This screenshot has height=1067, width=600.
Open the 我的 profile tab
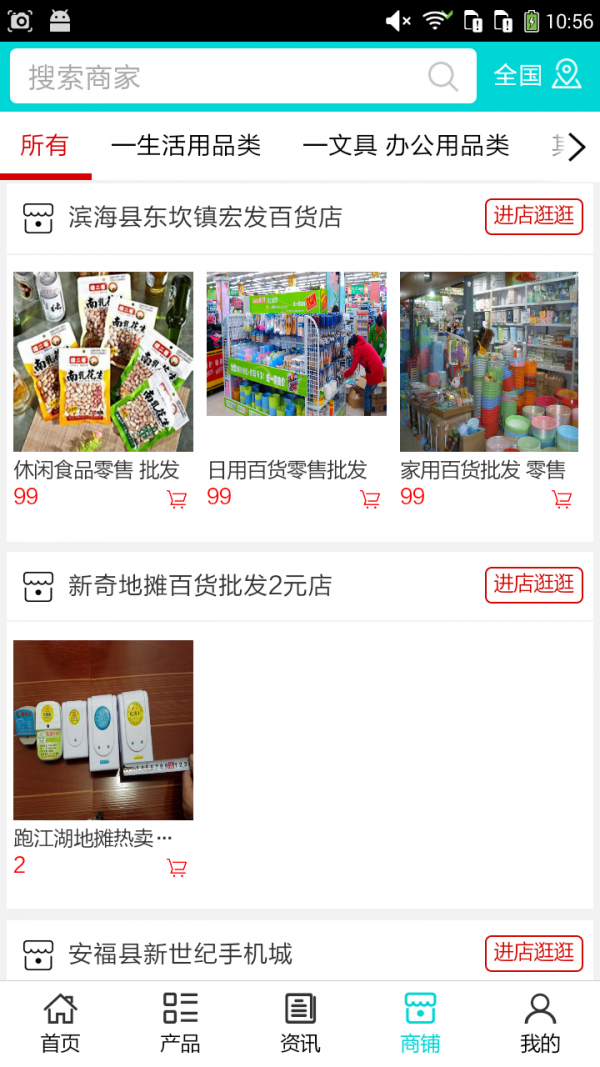[540, 1024]
